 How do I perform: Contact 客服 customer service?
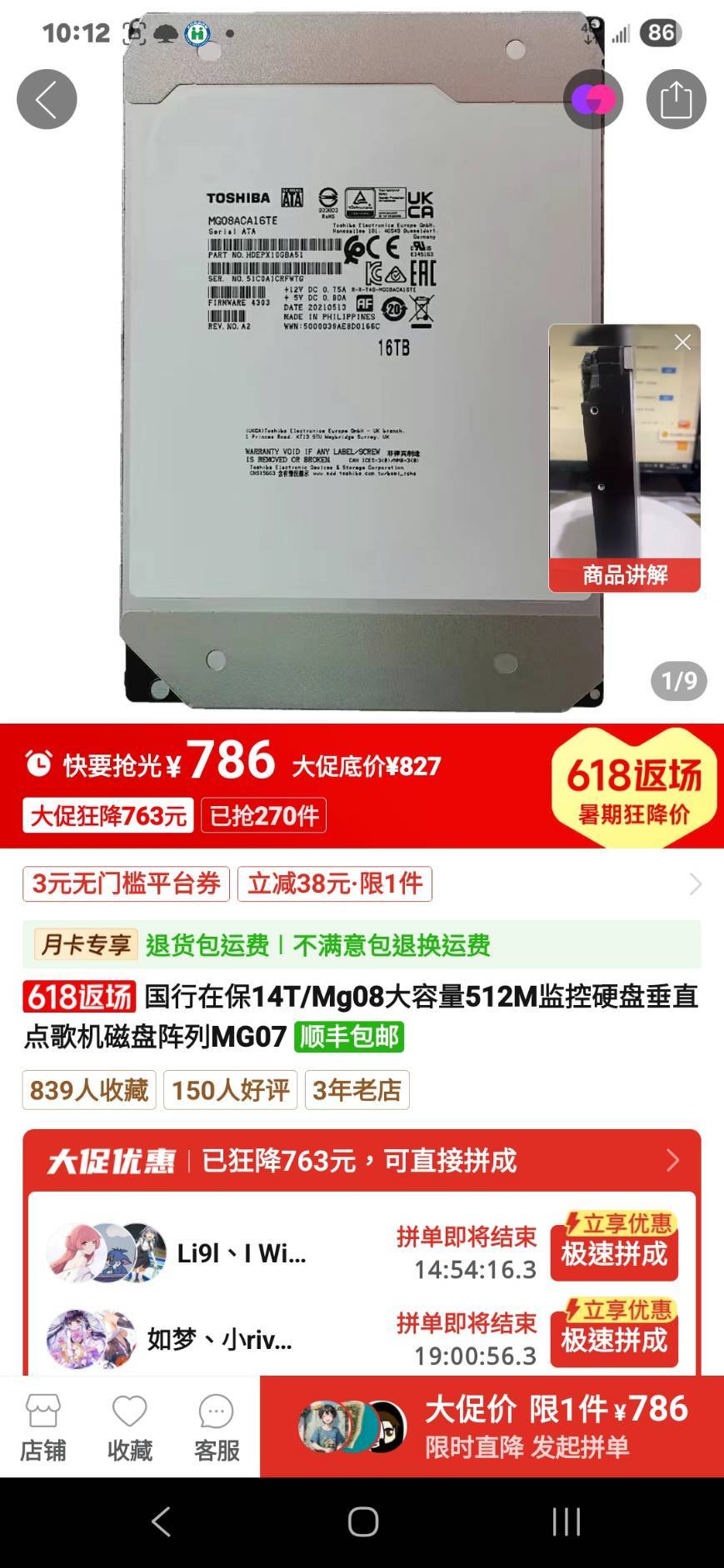click(x=217, y=1427)
